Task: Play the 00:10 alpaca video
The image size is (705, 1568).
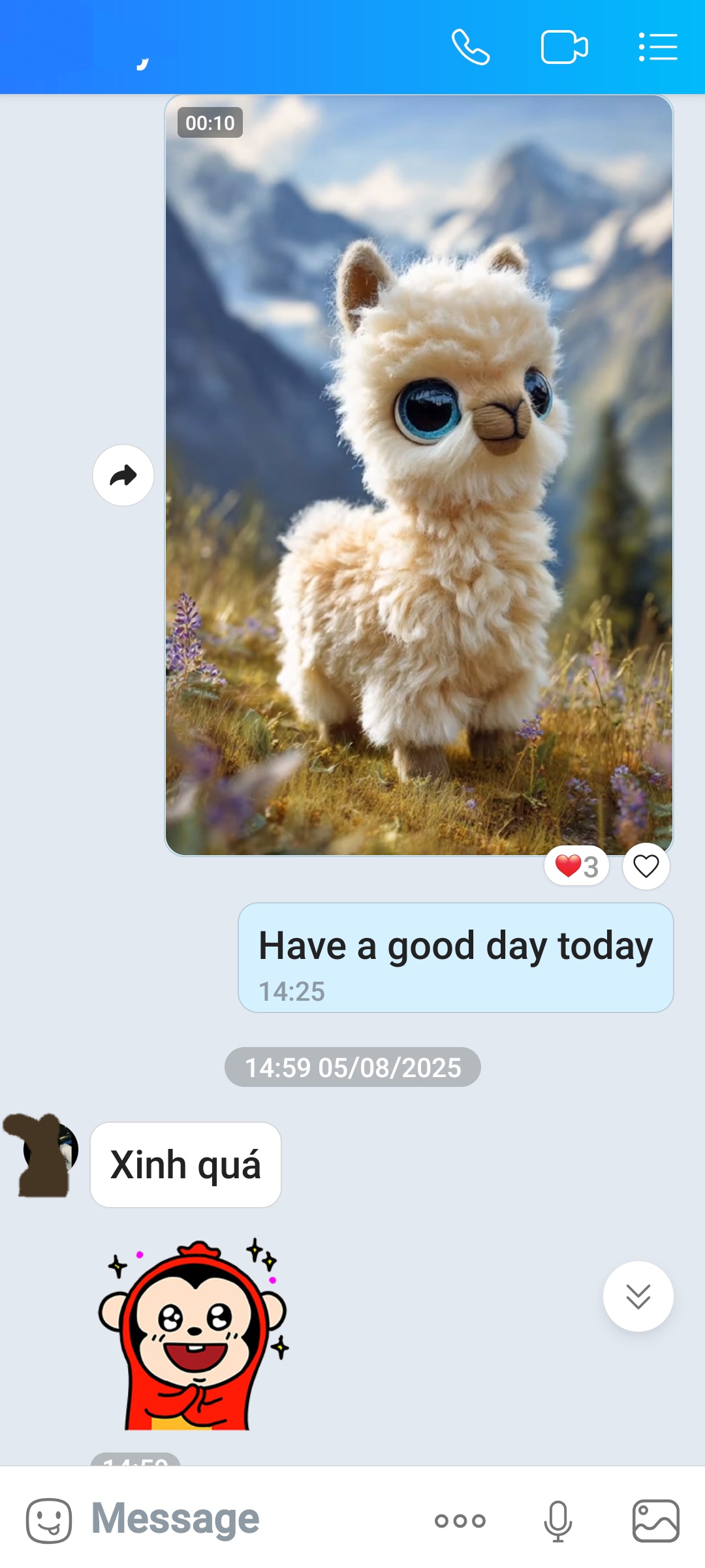Action: pos(418,475)
